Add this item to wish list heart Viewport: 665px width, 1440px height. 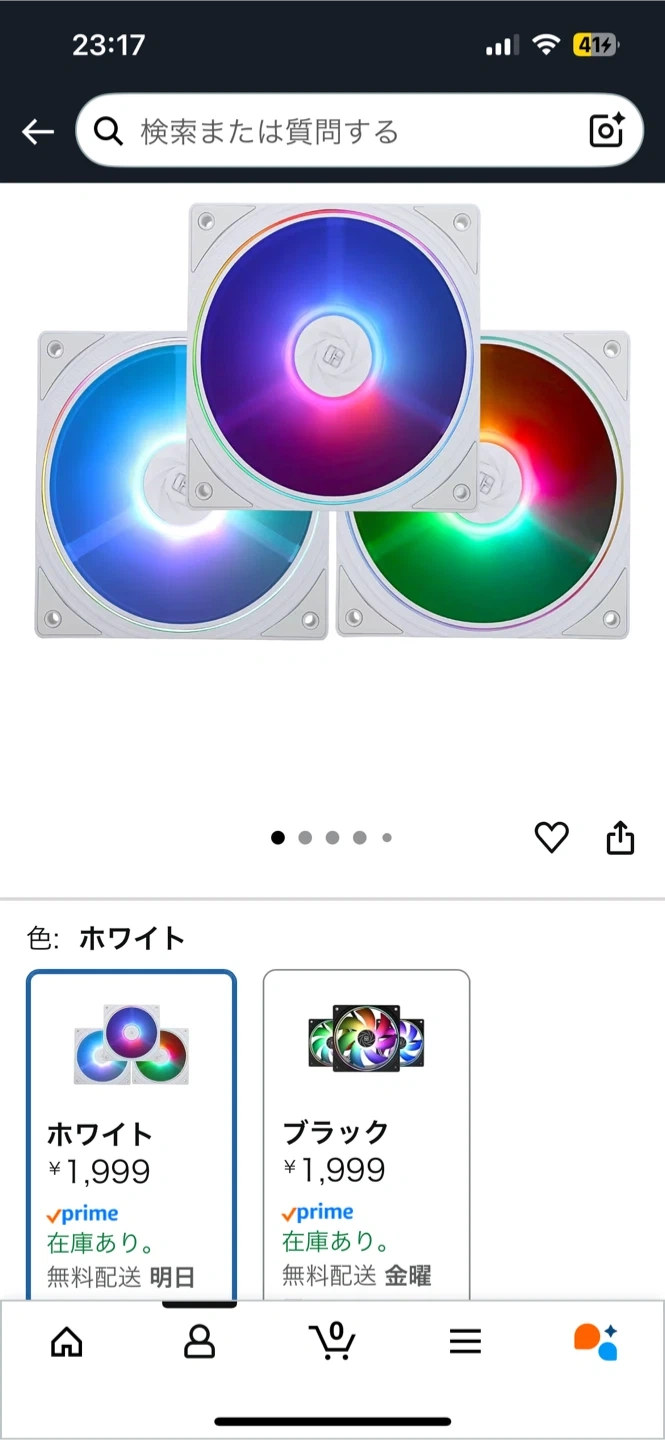(x=551, y=837)
